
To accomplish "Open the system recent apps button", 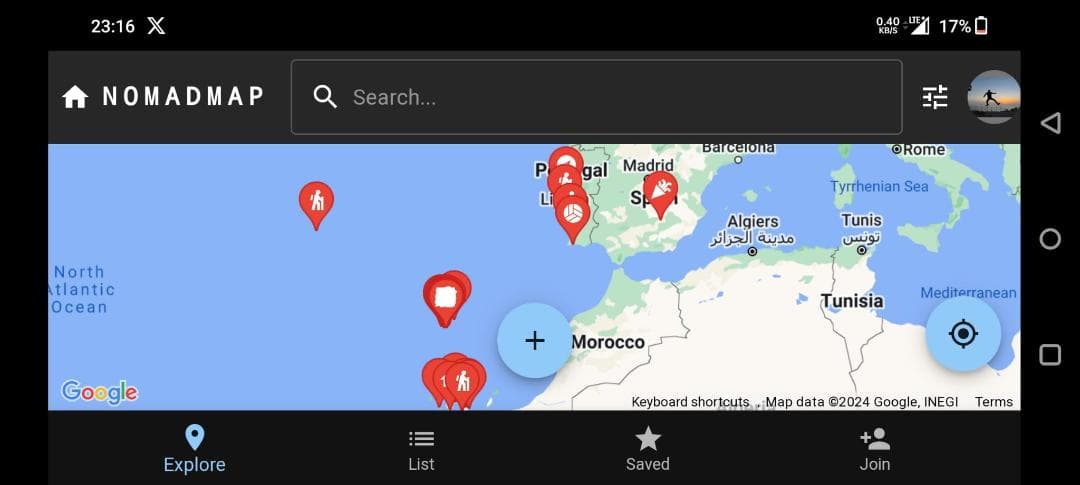I will (1049, 355).
